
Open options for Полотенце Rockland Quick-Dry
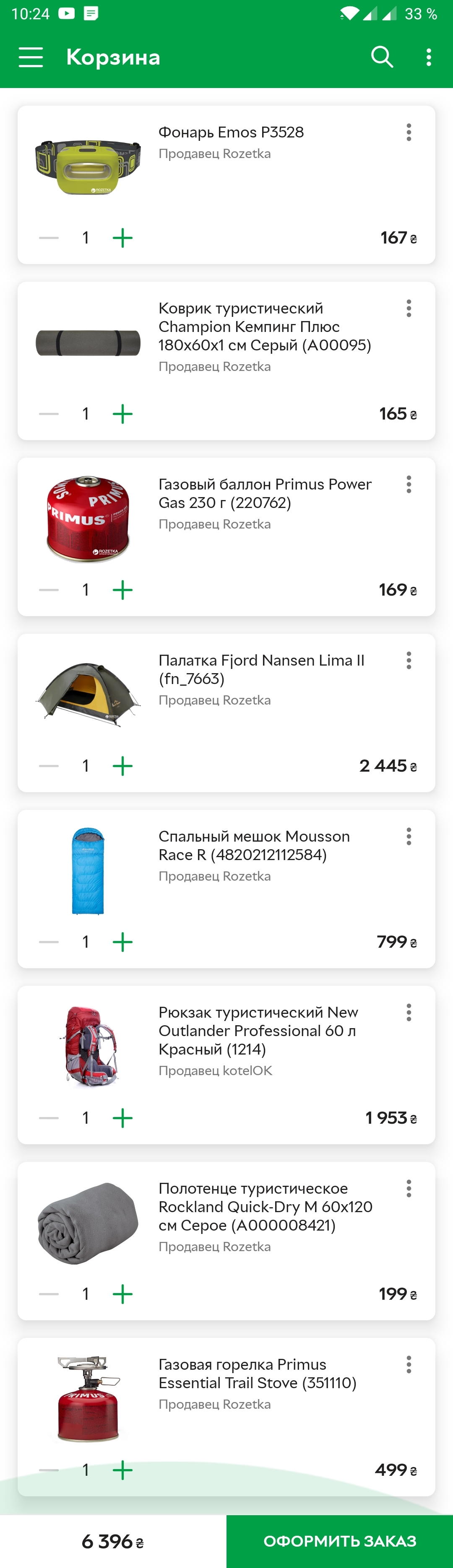(409, 1188)
